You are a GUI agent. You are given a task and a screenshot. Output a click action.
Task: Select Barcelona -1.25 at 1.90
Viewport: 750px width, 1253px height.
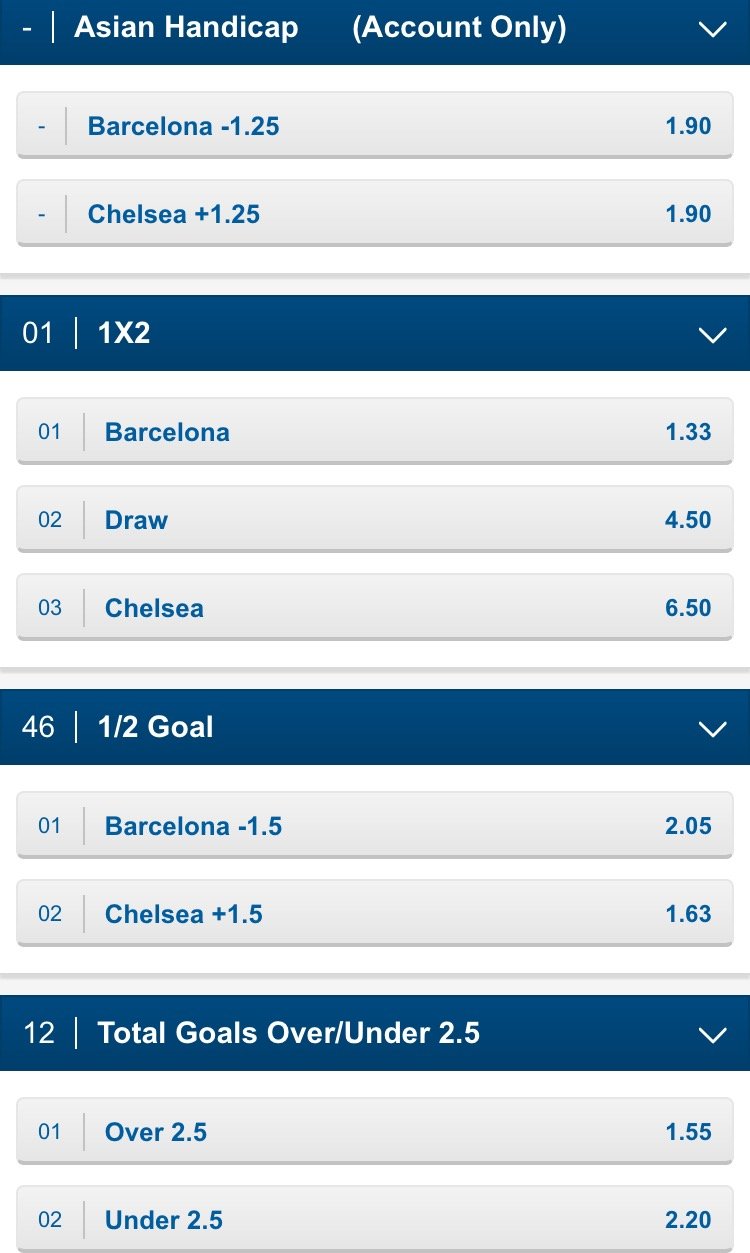(374, 126)
